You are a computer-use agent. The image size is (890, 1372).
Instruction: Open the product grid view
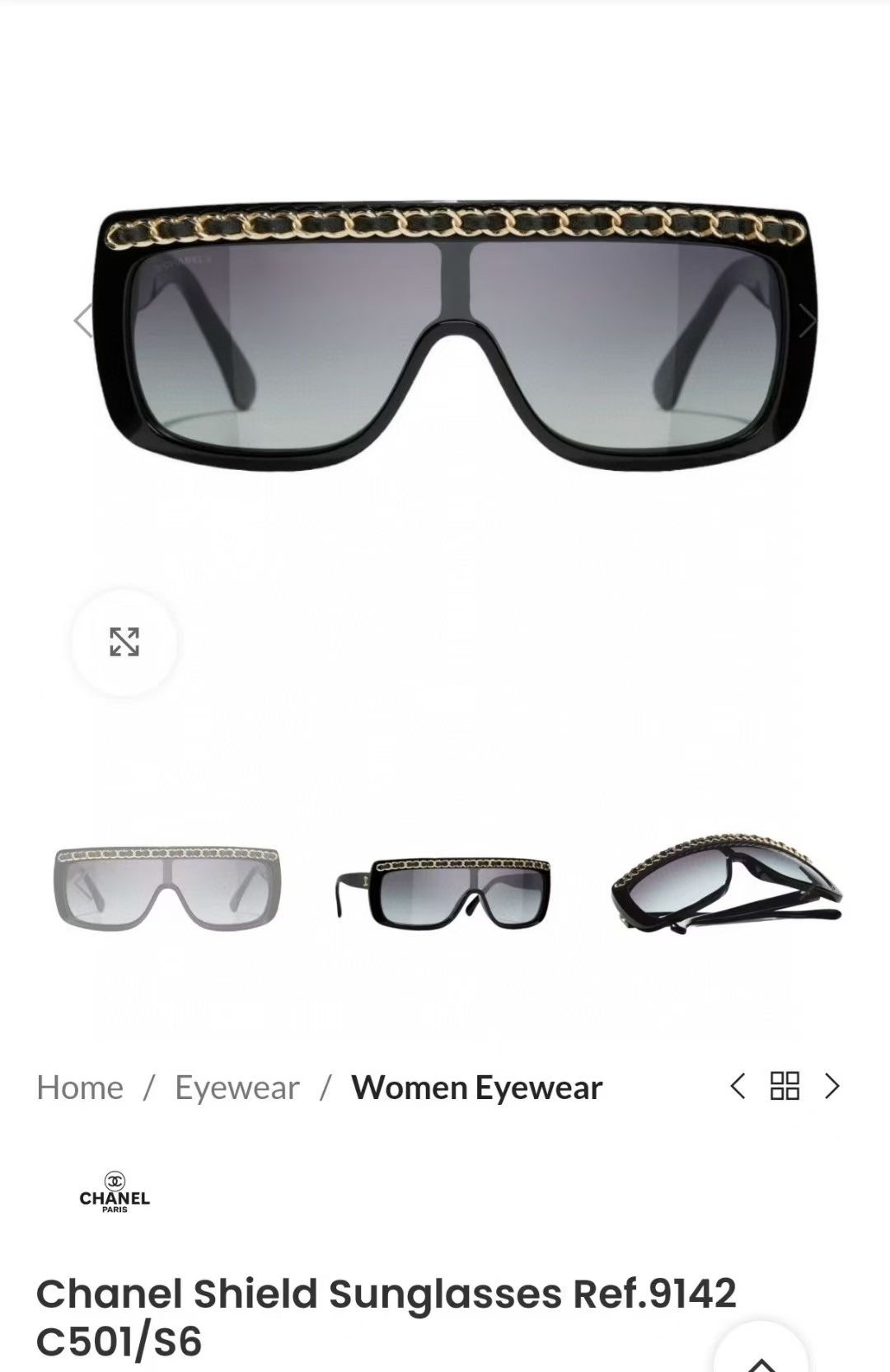coord(785,1087)
